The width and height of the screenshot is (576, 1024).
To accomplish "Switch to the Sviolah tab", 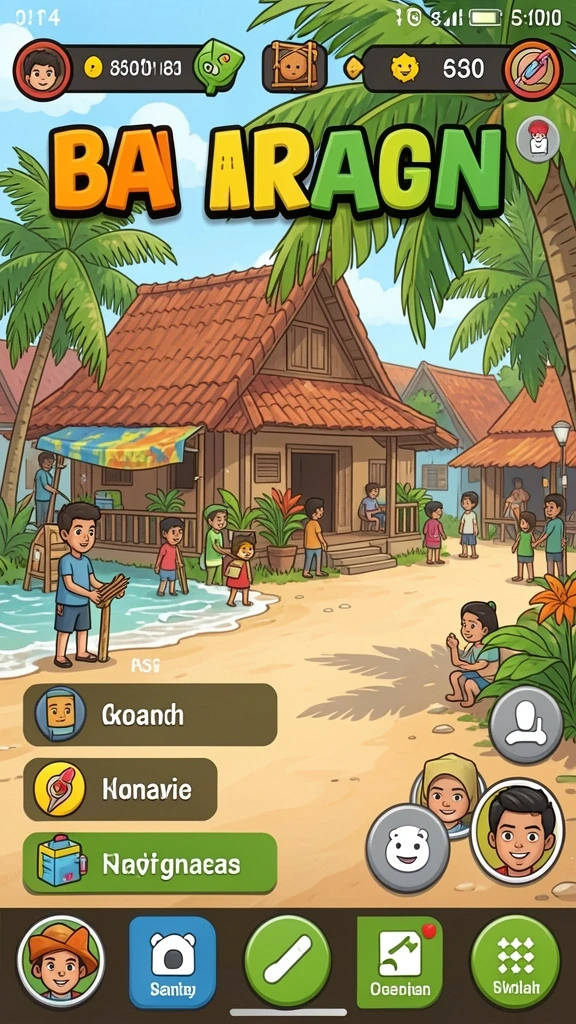I will click(515, 959).
